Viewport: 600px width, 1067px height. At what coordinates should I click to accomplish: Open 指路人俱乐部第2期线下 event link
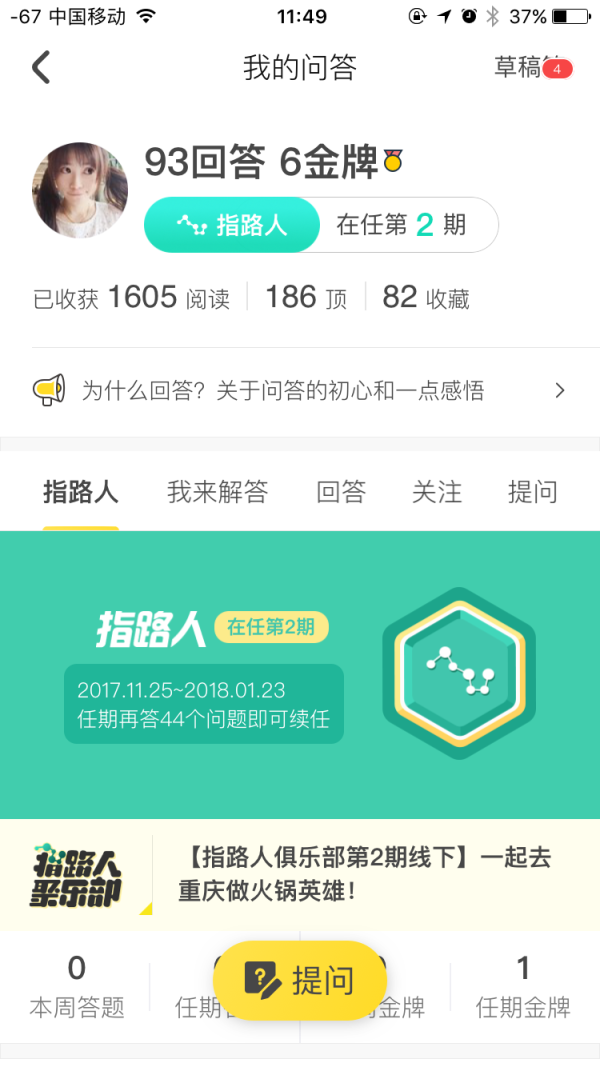pos(365,874)
